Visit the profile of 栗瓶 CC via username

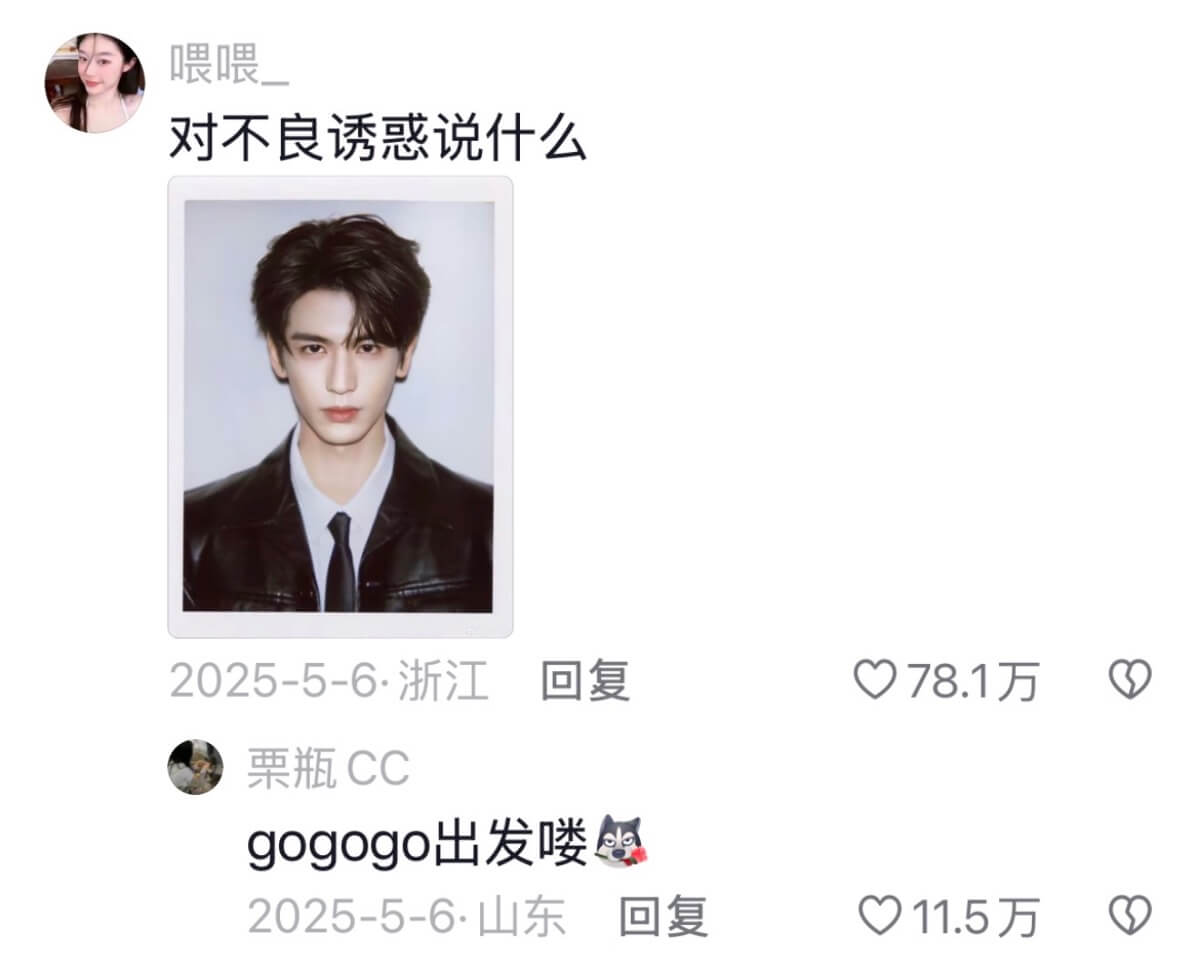coord(328,768)
